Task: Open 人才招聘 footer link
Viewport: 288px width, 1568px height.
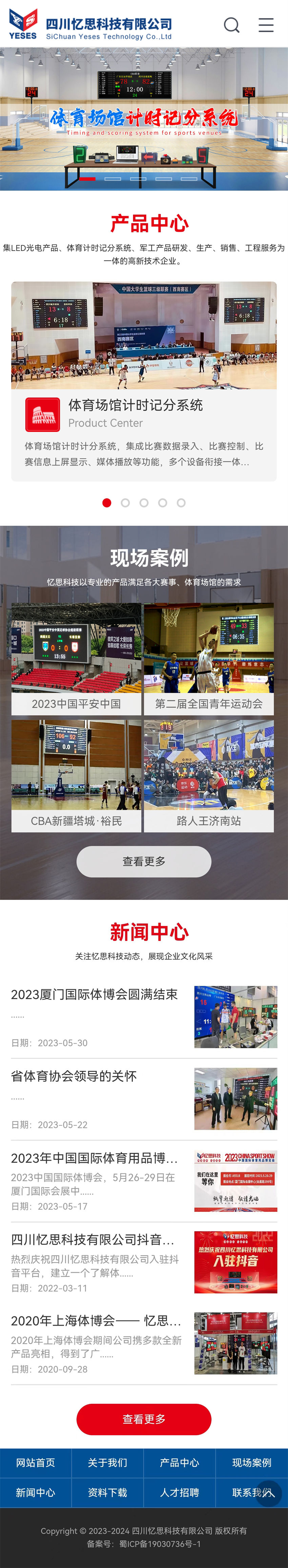Action: point(179,1492)
